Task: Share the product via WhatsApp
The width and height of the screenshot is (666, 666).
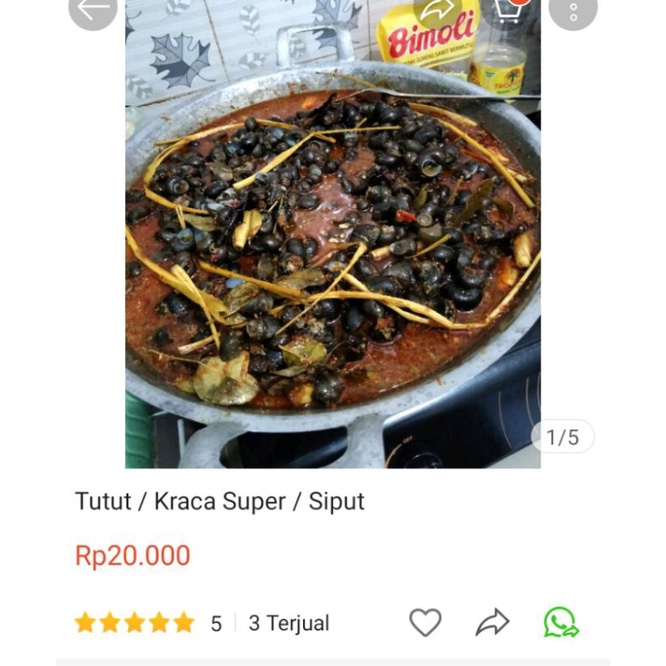Action: click(561, 623)
